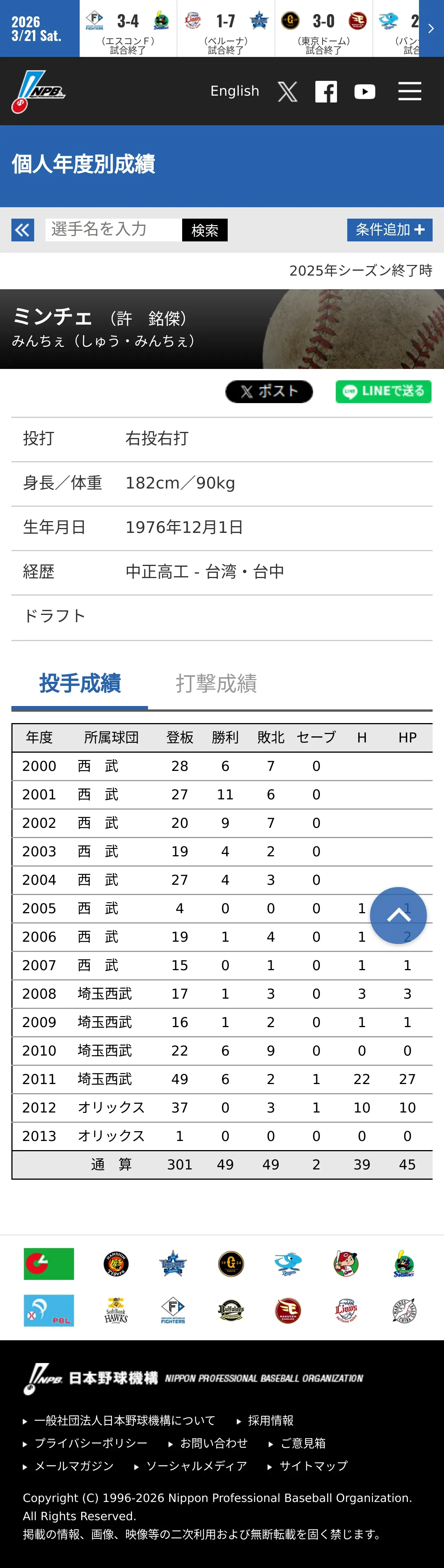Image resolution: width=444 pixels, height=1568 pixels.
Task: Open the お問い合わせ contact link
Action: pos(214,1443)
